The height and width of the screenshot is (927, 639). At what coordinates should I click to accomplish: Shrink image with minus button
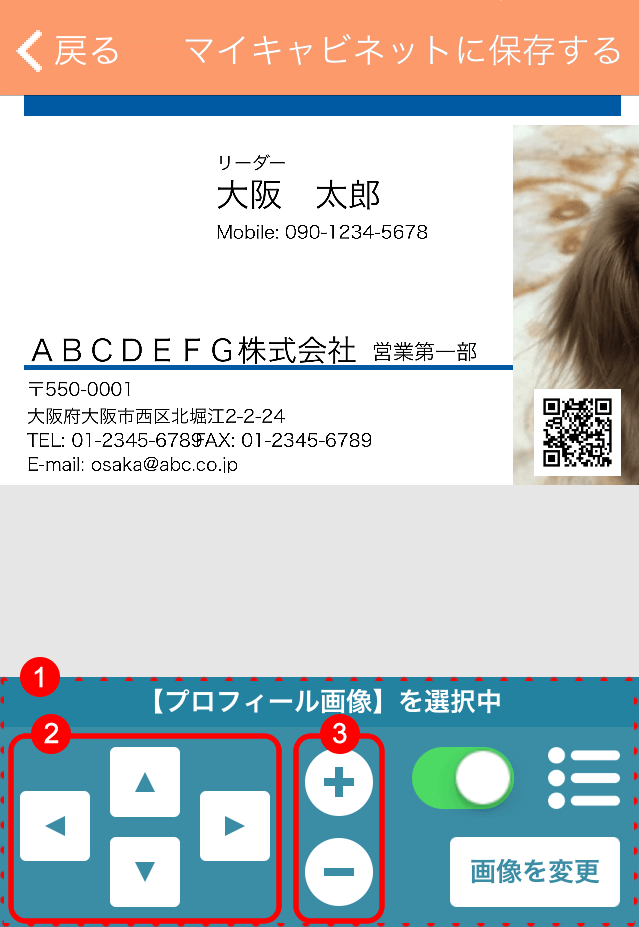[x=339, y=871]
